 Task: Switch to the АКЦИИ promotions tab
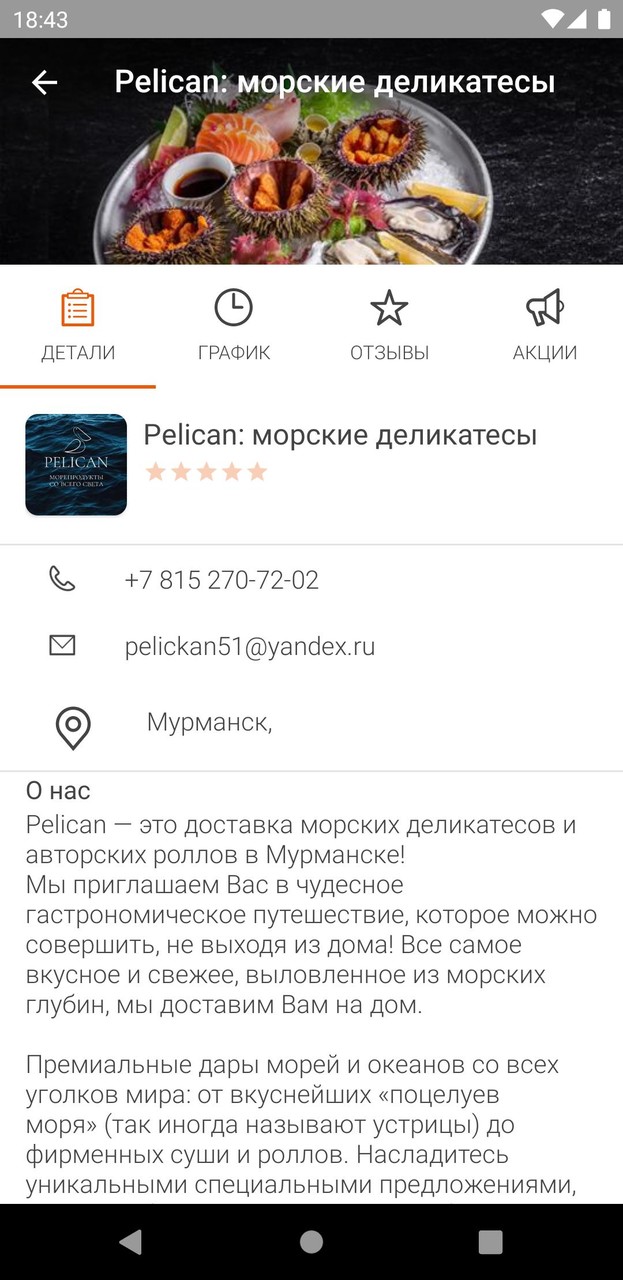tap(545, 326)
